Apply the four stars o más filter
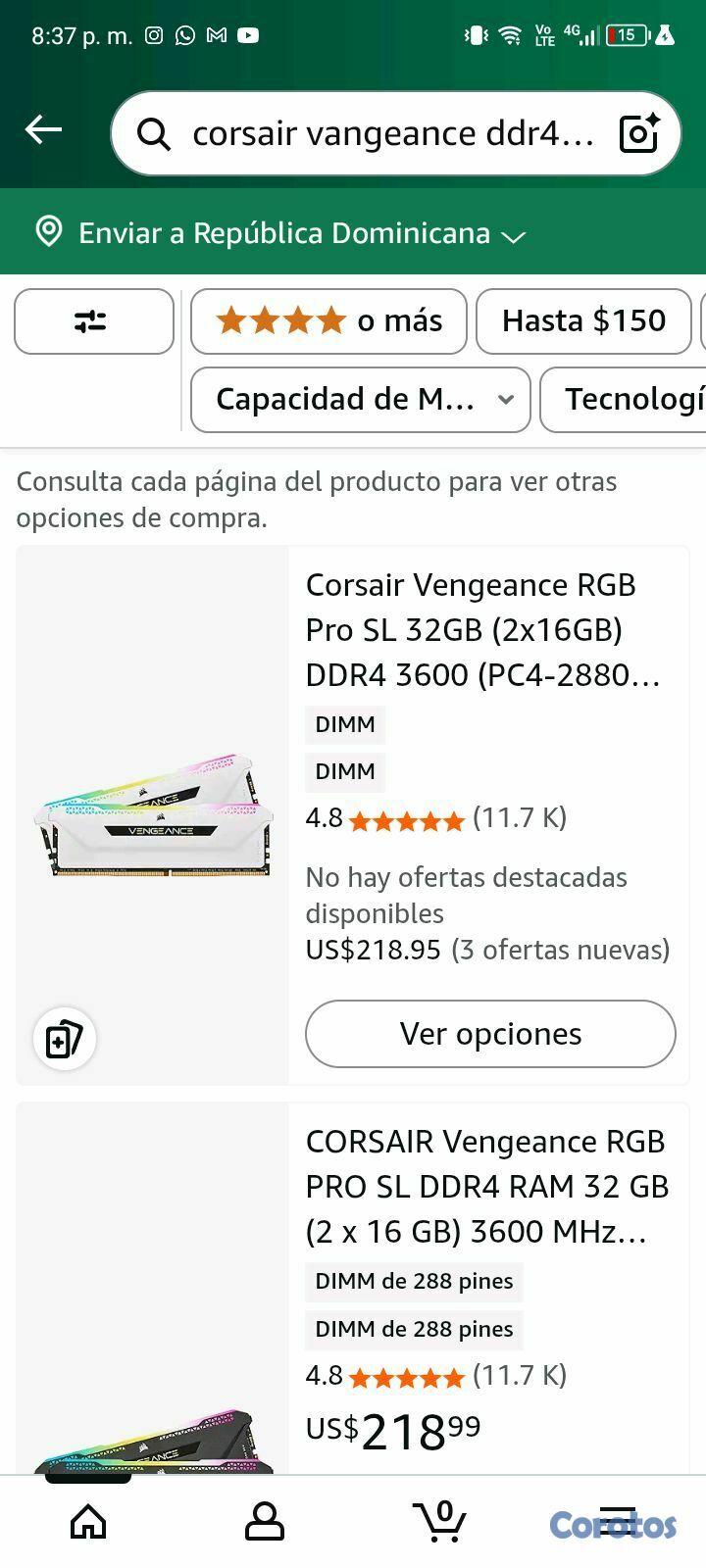 pos(328,321)
